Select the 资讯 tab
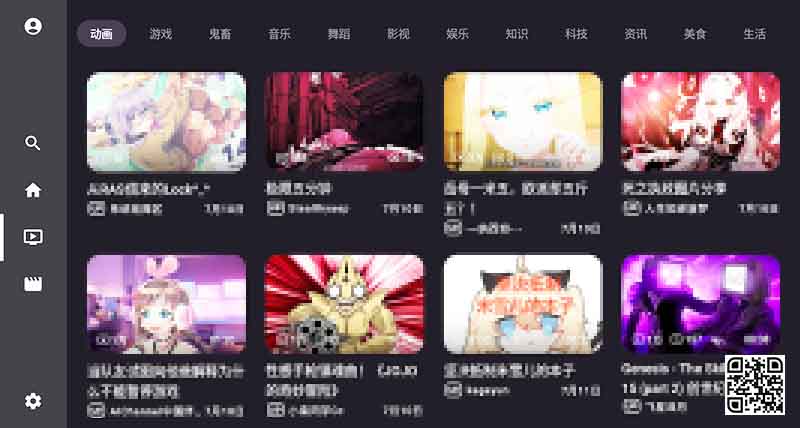Image resolution: width=800 pixels, height=428 pixels. pyautogui.click(x=635, y=34)
